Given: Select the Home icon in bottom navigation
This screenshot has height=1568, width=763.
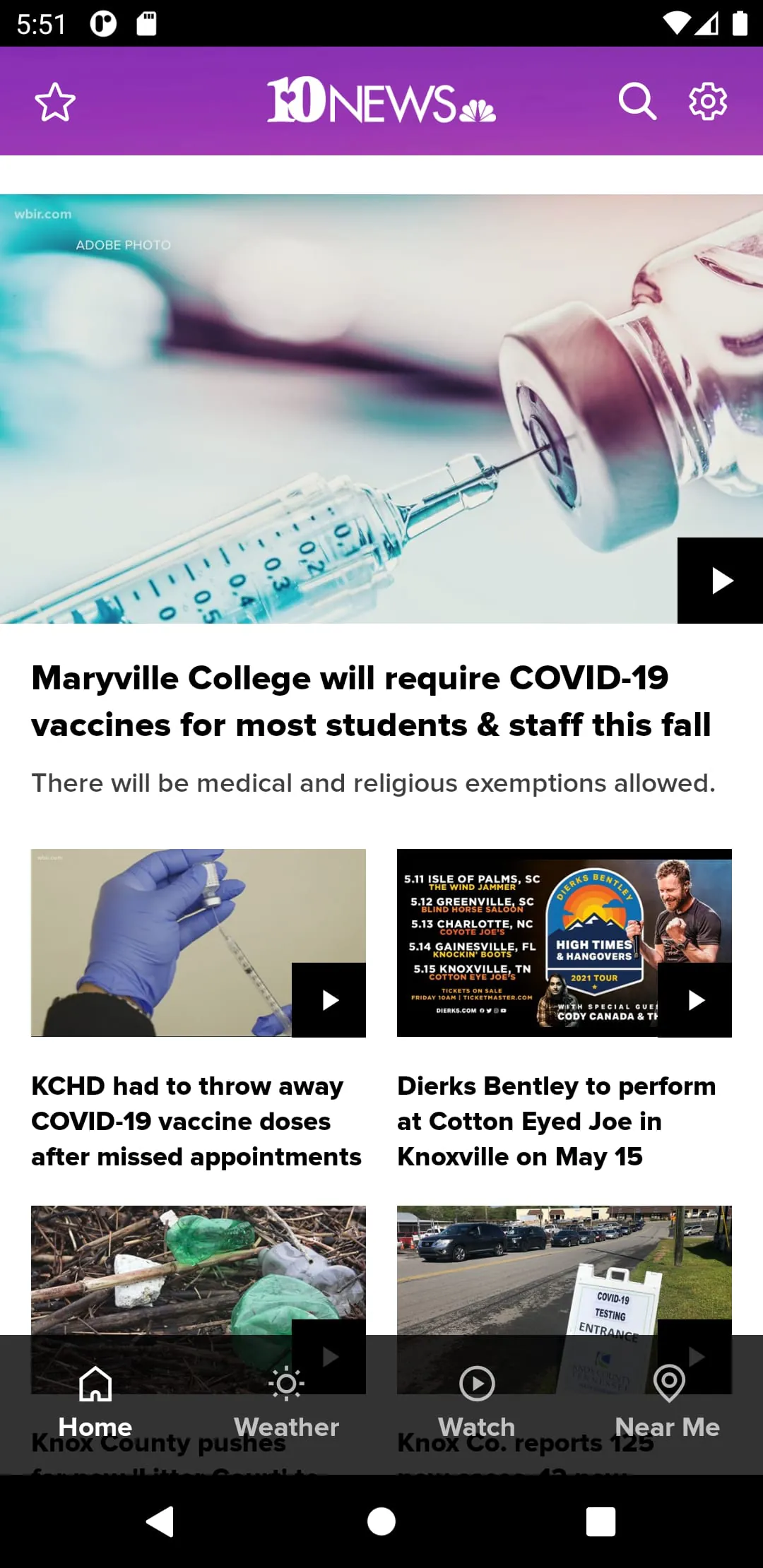Looking at the screenshot, I should [x=97, y=1384].
